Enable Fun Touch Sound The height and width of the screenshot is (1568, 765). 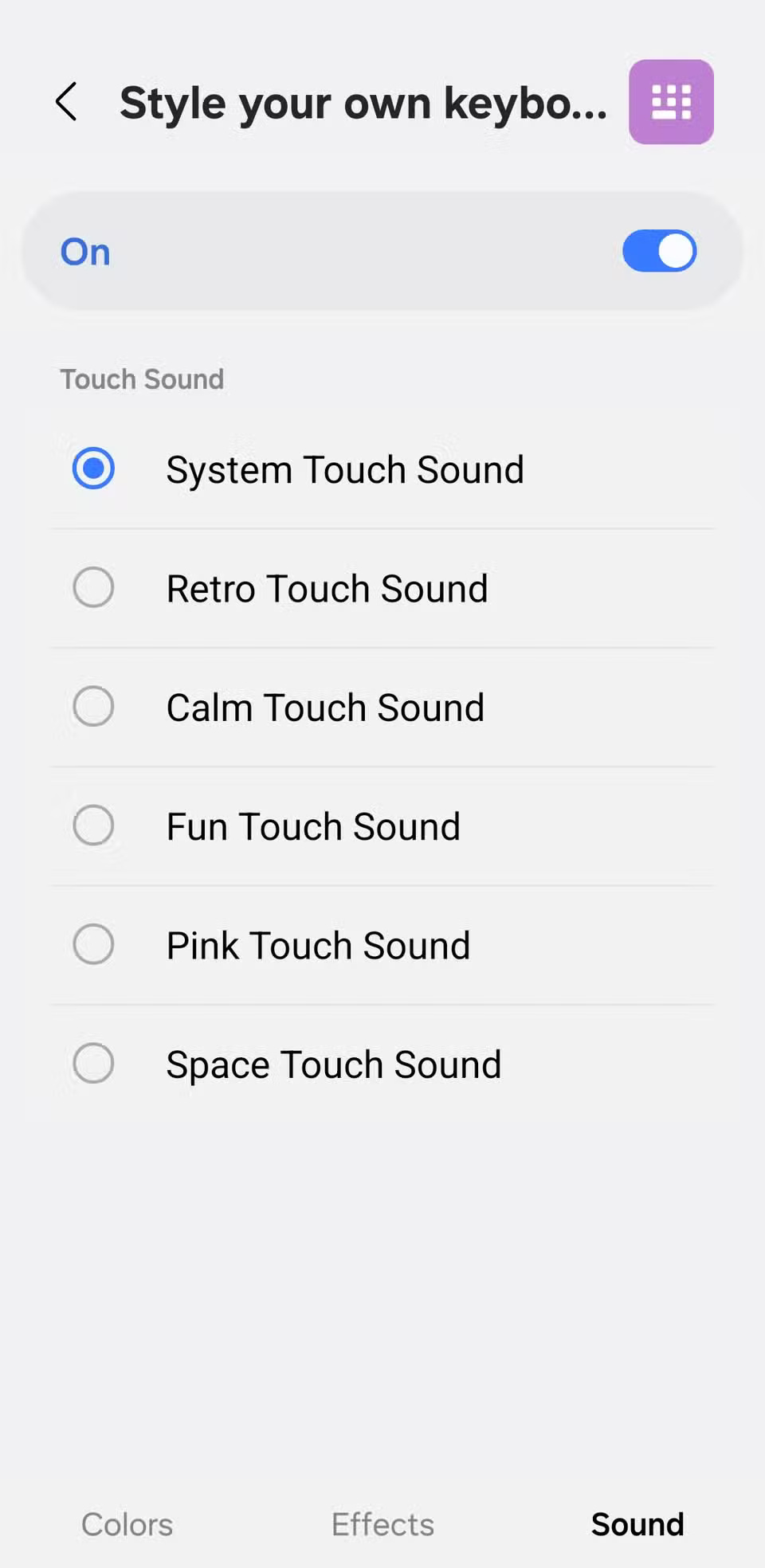93,825
